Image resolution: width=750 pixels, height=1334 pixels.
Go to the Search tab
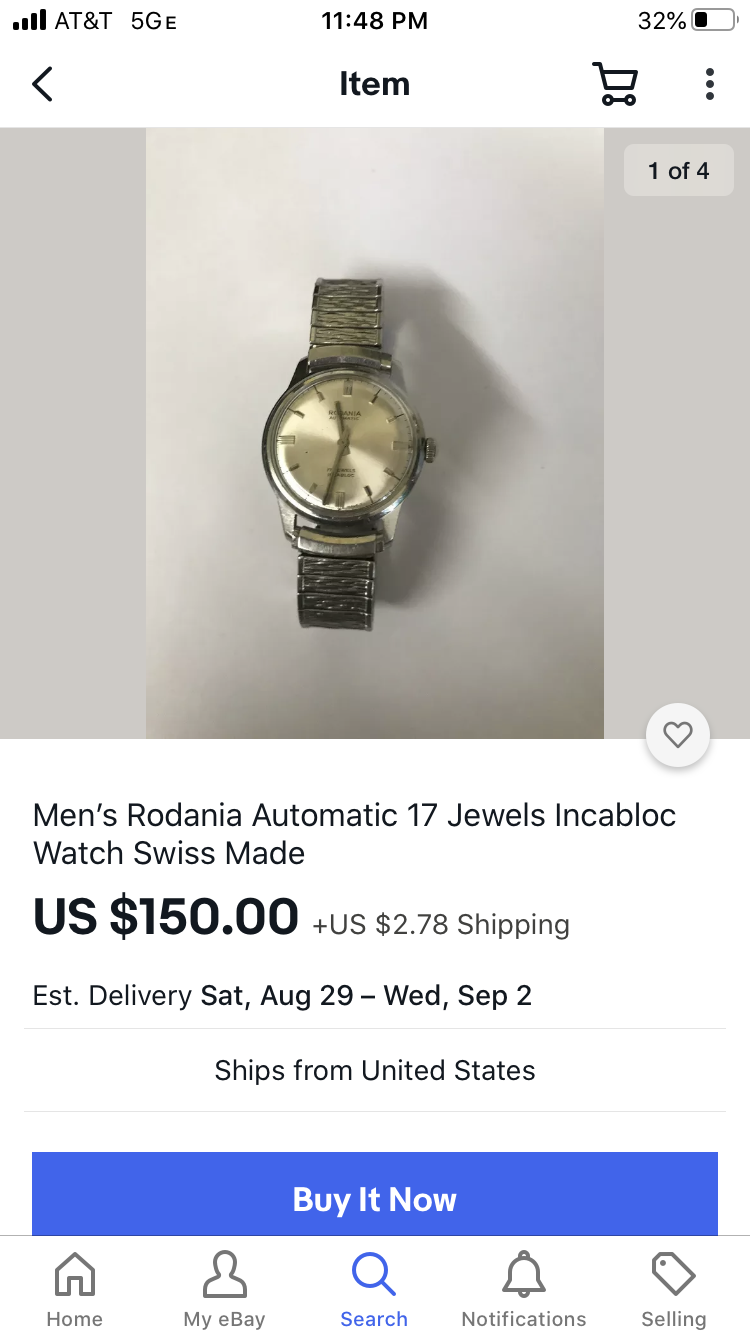[x=374, y=1289]
